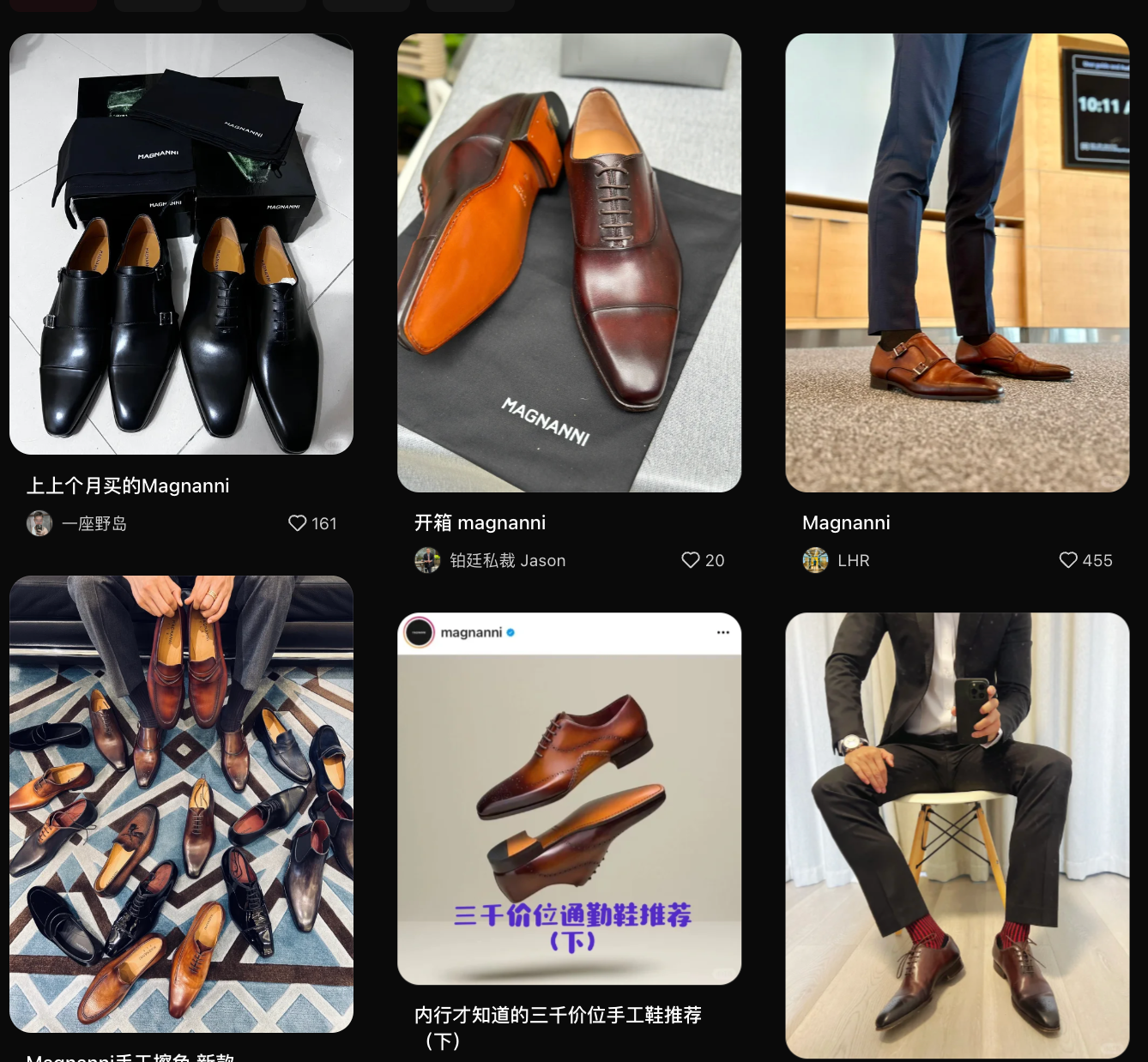
Task: Like the post by LHR
Action: [x=1068, y=560]
